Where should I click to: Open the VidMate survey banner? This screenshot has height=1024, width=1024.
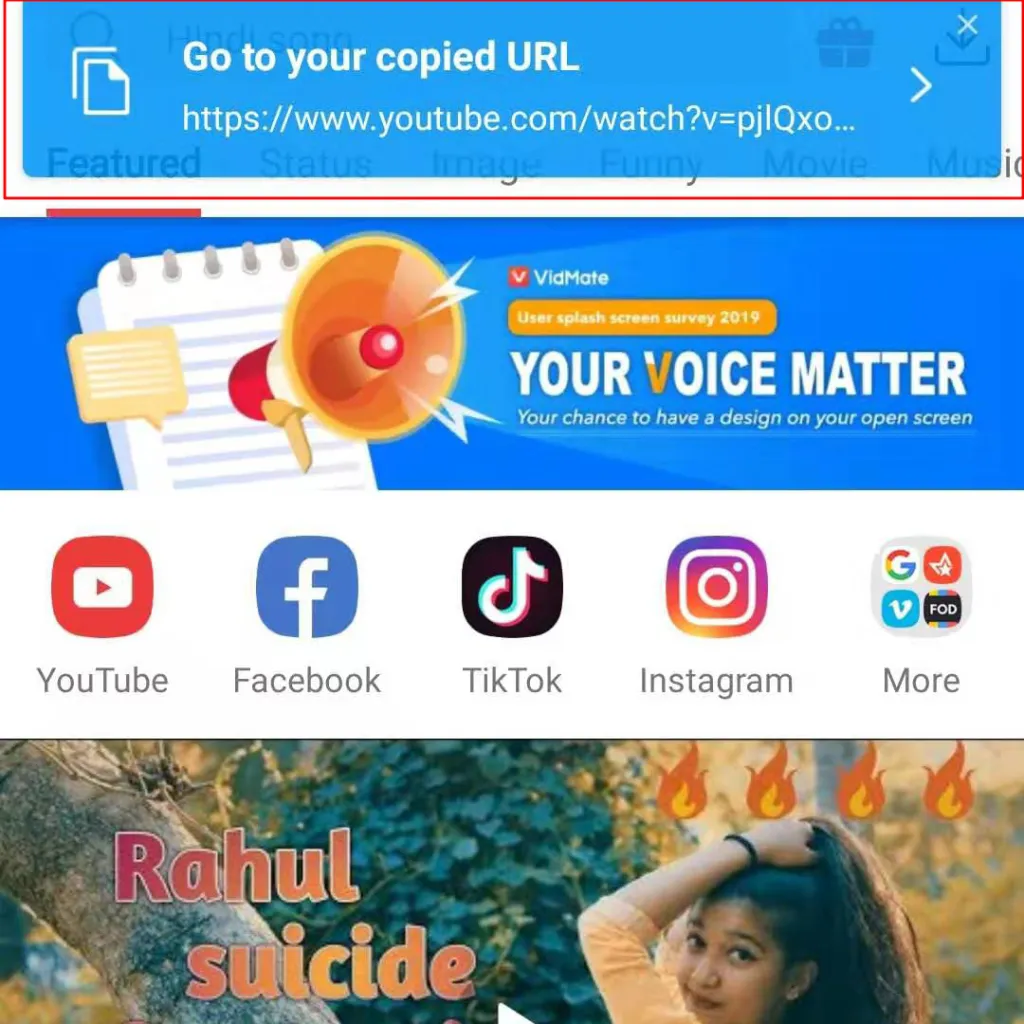(512, 354)
